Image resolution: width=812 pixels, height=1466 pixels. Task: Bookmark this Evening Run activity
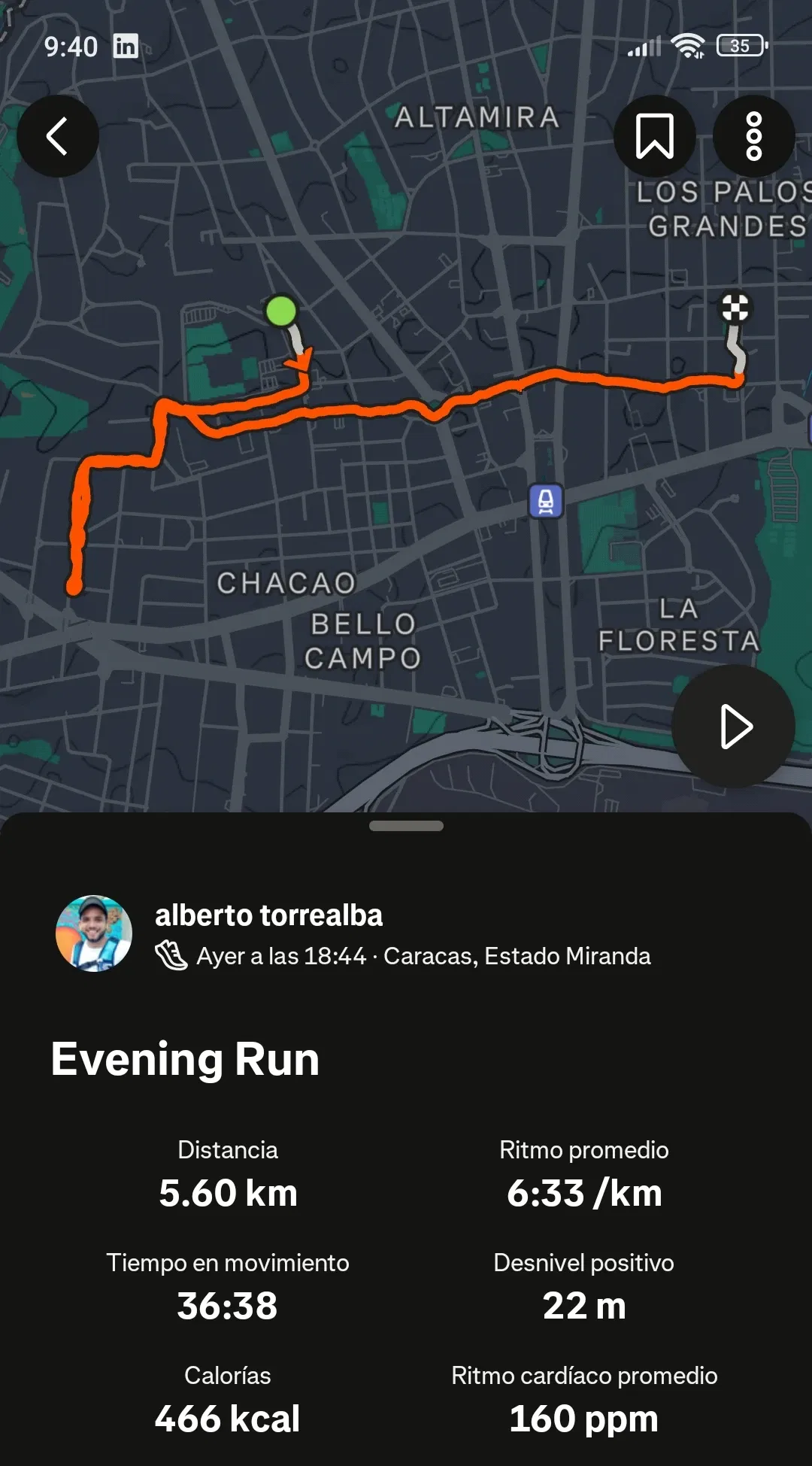tap(654, 136)
